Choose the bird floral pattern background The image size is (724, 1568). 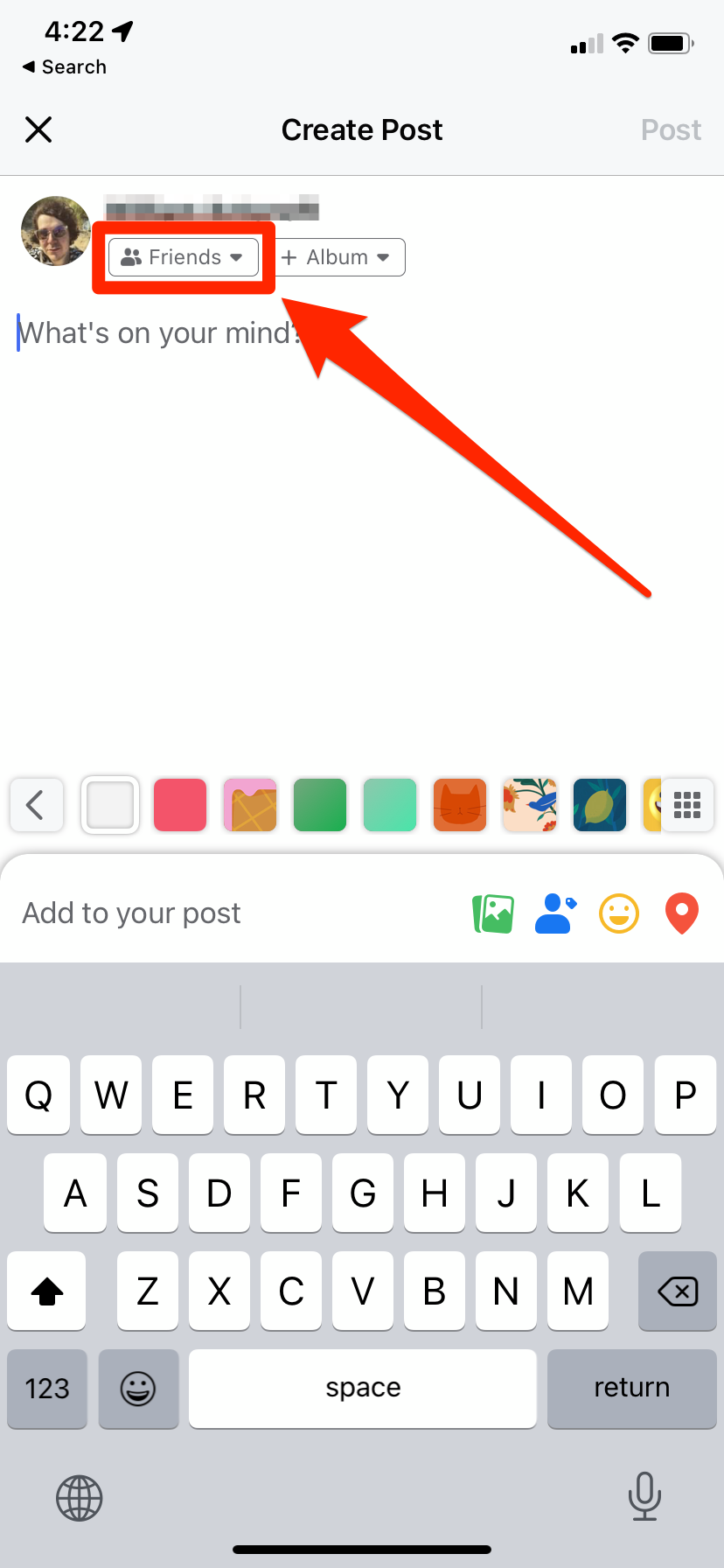530,804
